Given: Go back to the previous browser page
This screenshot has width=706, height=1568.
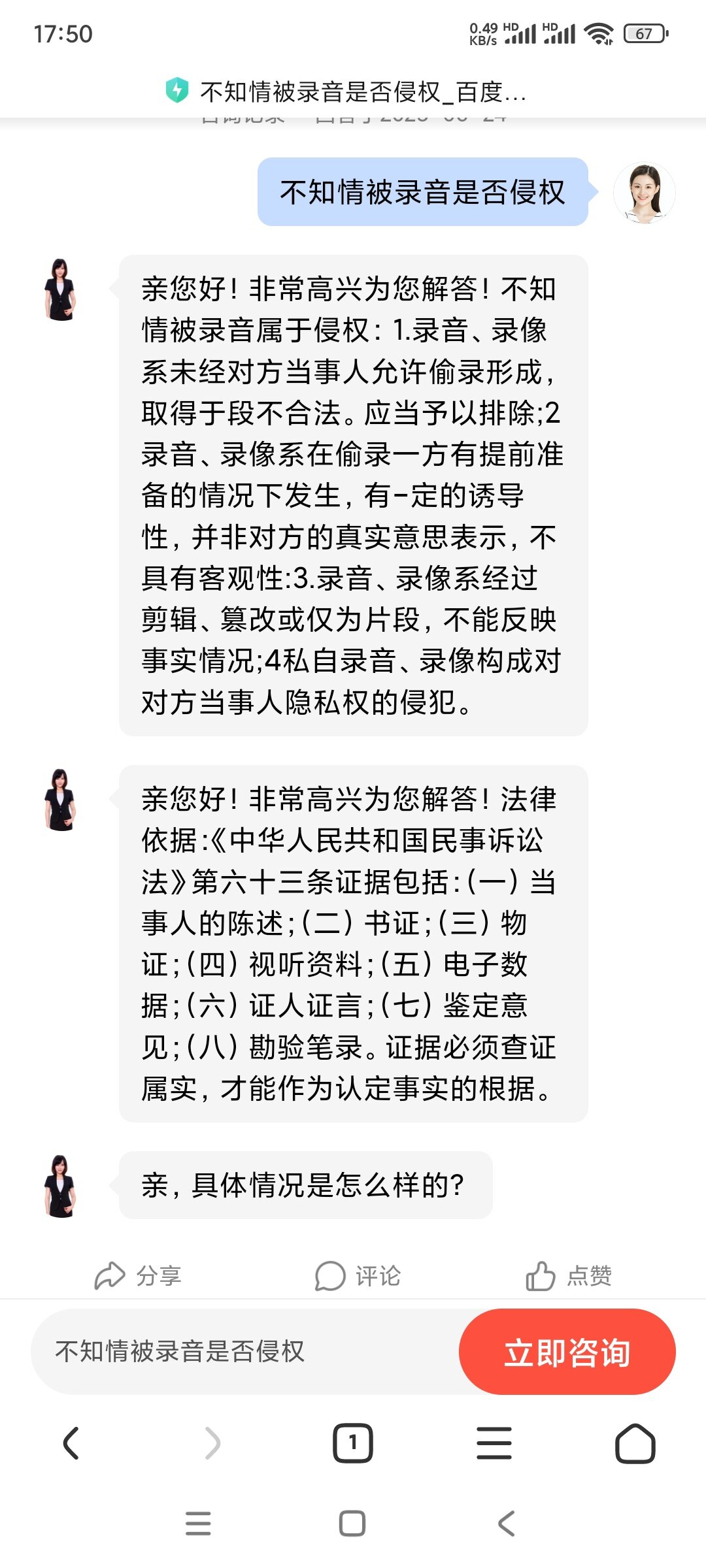Looking at the screenshot, I should [71, 1443].
